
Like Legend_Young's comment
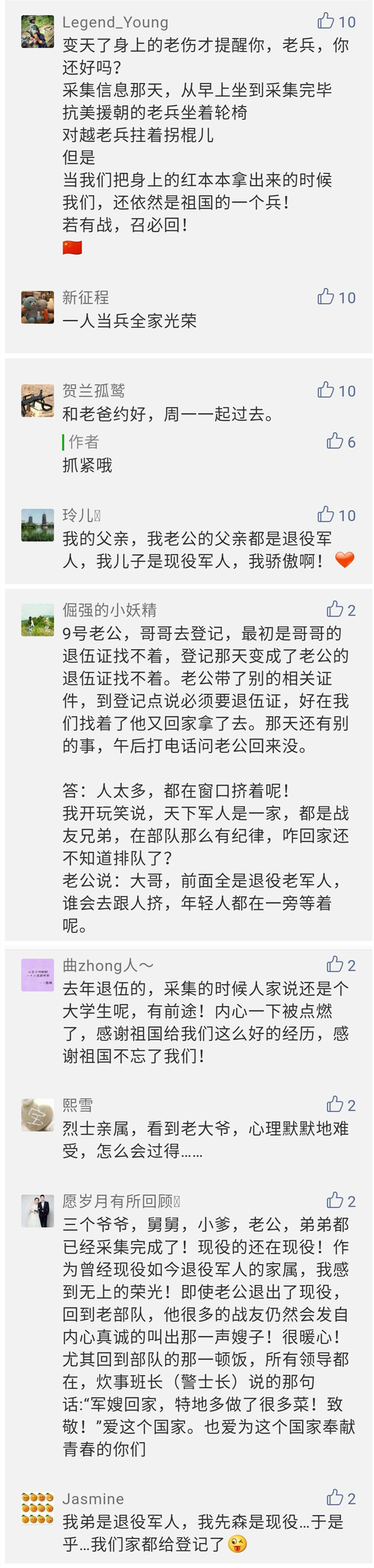pyautogui.click(x=326, y=21)
